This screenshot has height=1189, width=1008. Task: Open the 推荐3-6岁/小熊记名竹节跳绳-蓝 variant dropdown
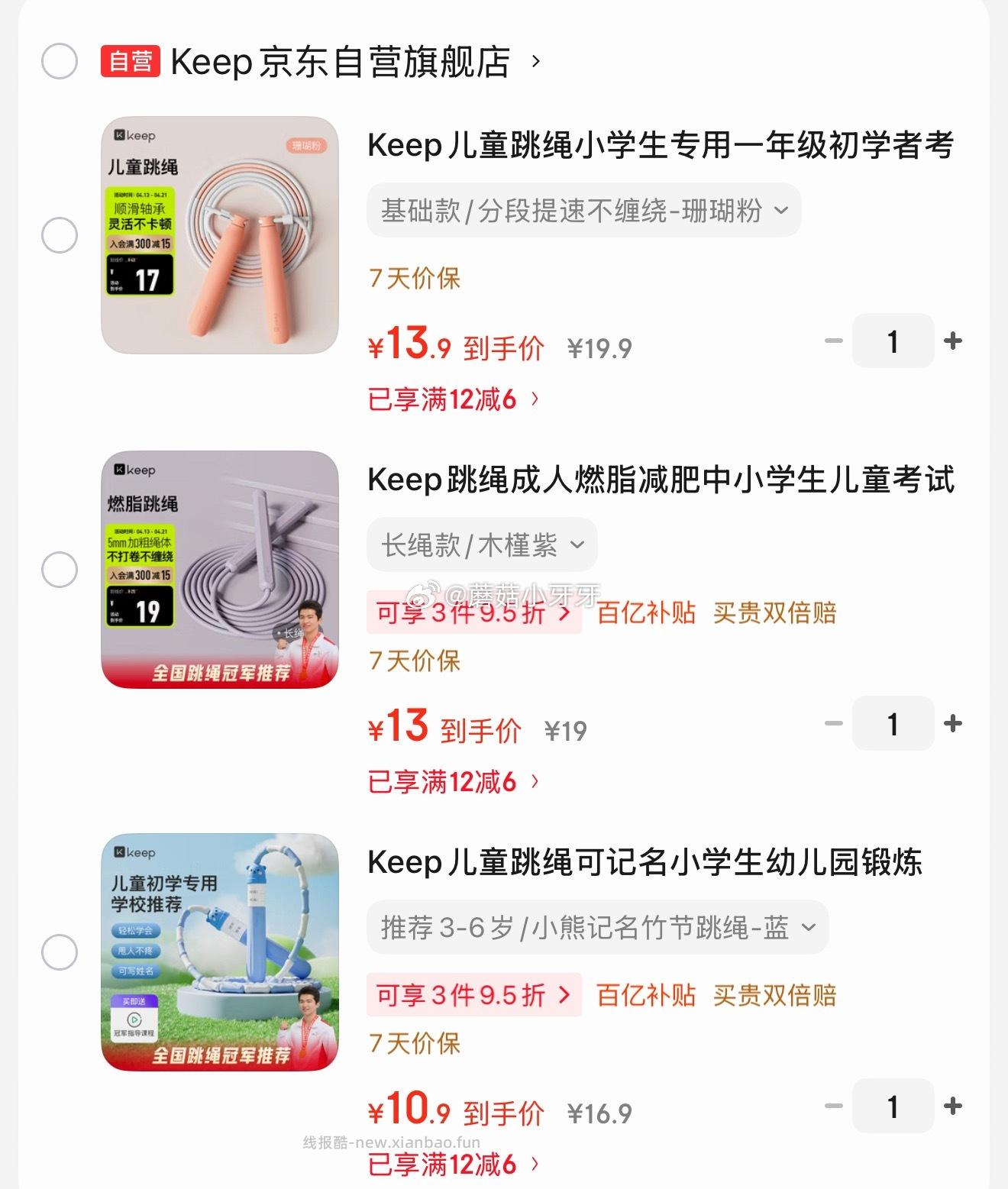click(x=596, y=928)
